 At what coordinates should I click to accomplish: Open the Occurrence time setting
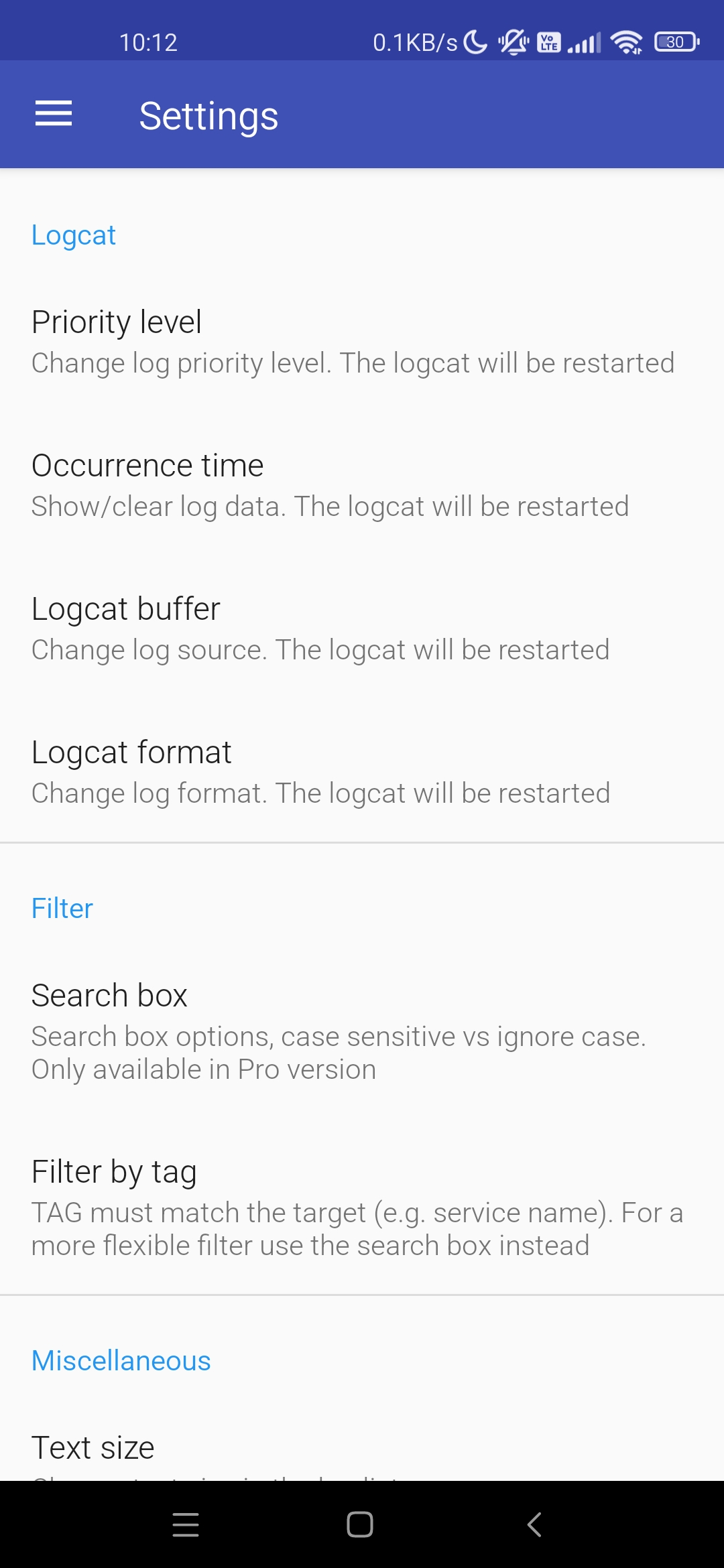[362, 485]
